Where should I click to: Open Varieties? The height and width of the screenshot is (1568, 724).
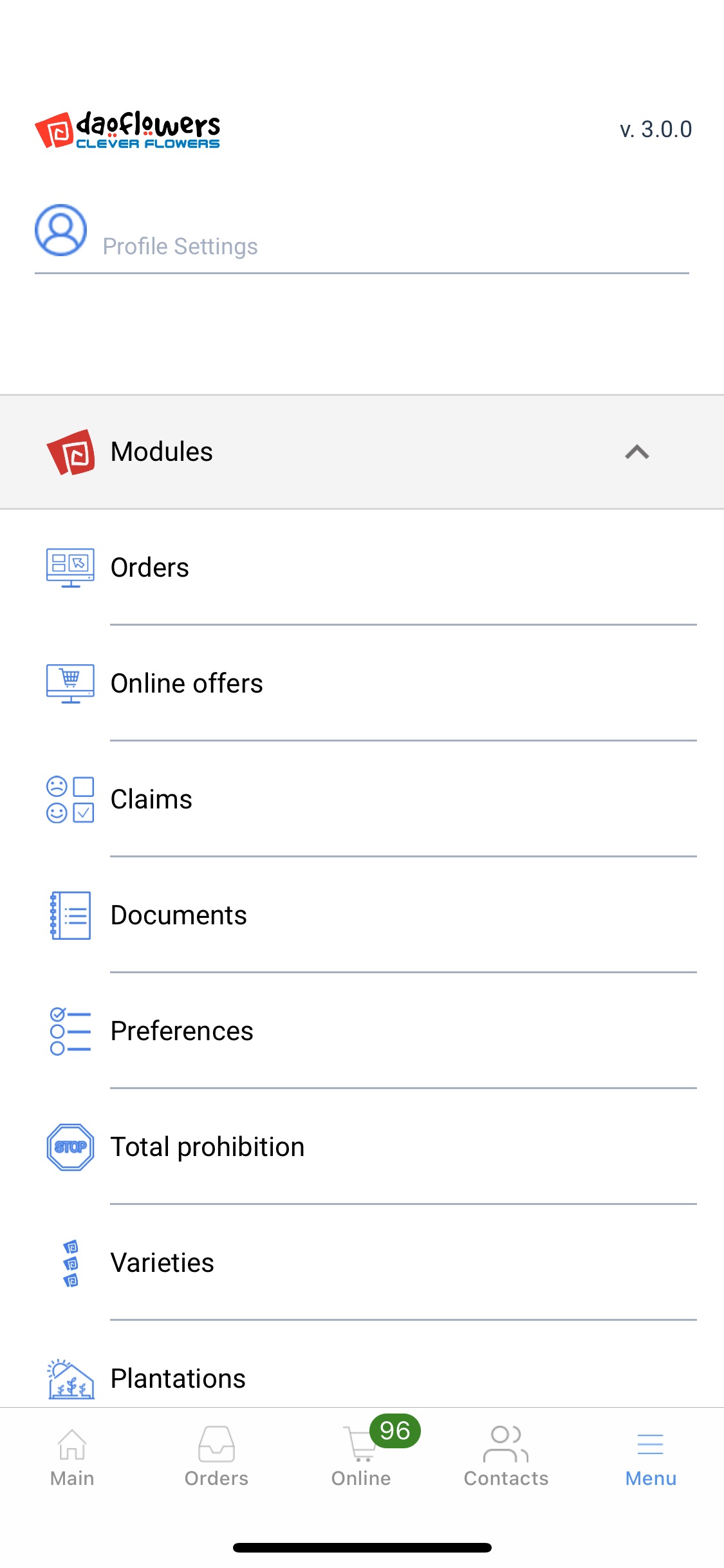click(162, 1263)
